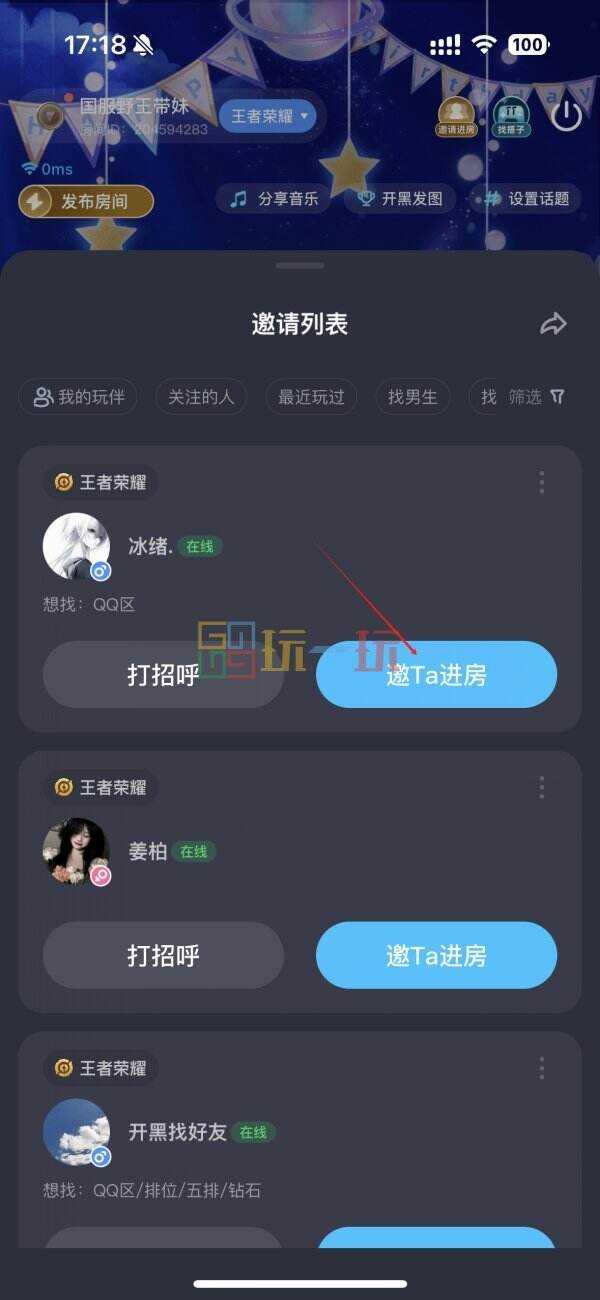Invite 冰绪. with 邀Ta进房 button
The image size is (600, 1300).
point(436,675)
